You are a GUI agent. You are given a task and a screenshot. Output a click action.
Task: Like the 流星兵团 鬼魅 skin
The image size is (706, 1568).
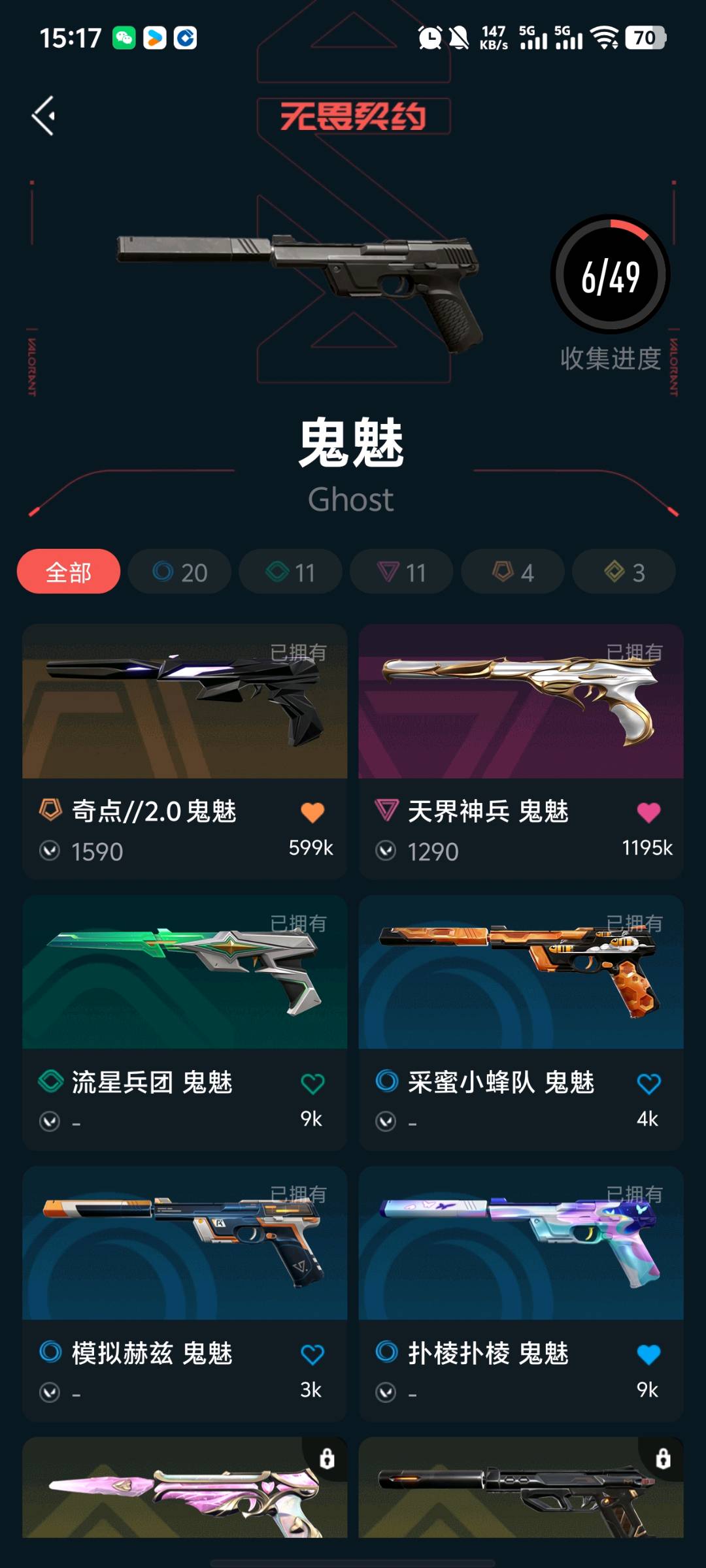312,1084
